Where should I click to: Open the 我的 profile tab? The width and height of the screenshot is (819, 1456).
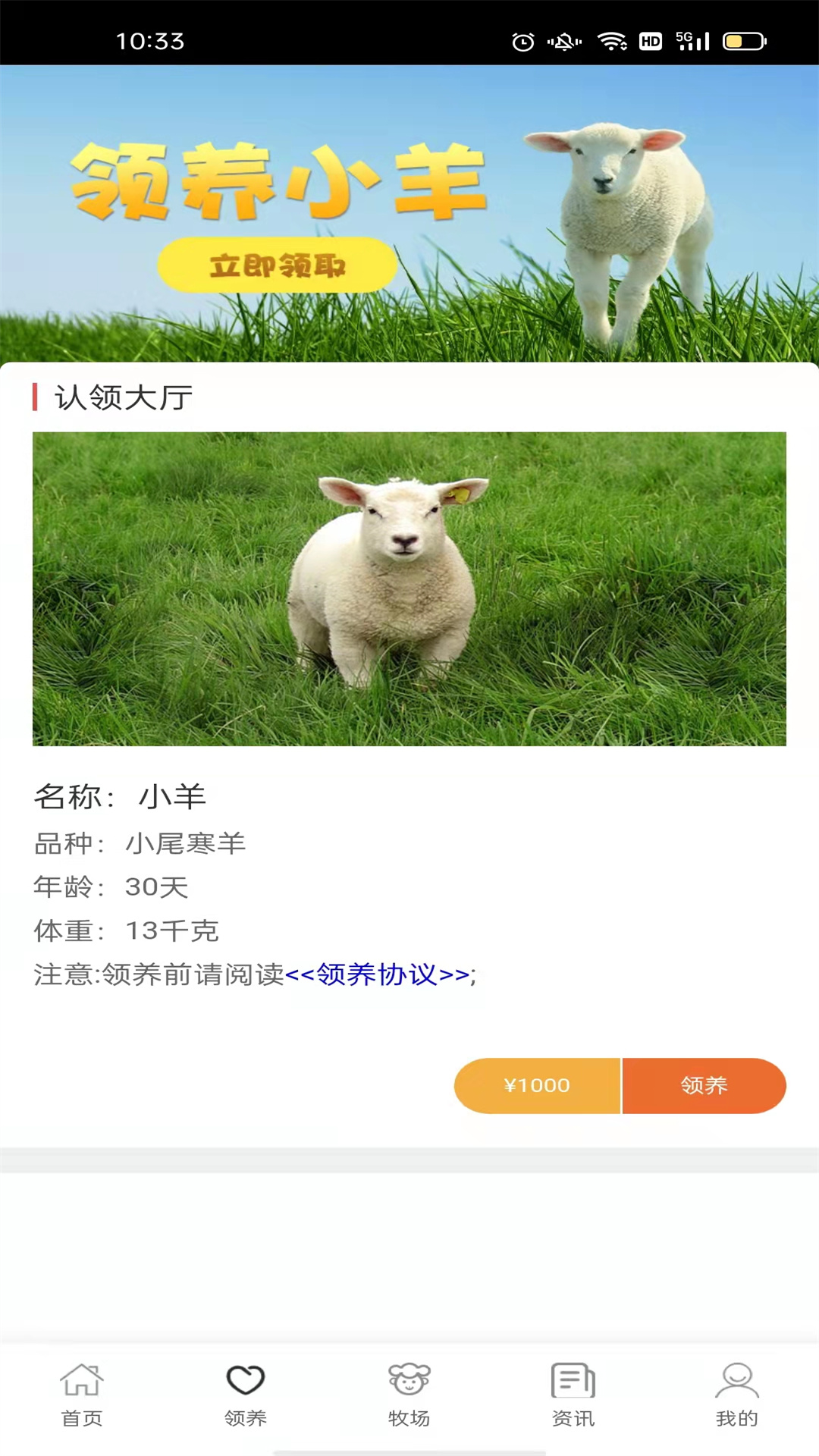737,1395
